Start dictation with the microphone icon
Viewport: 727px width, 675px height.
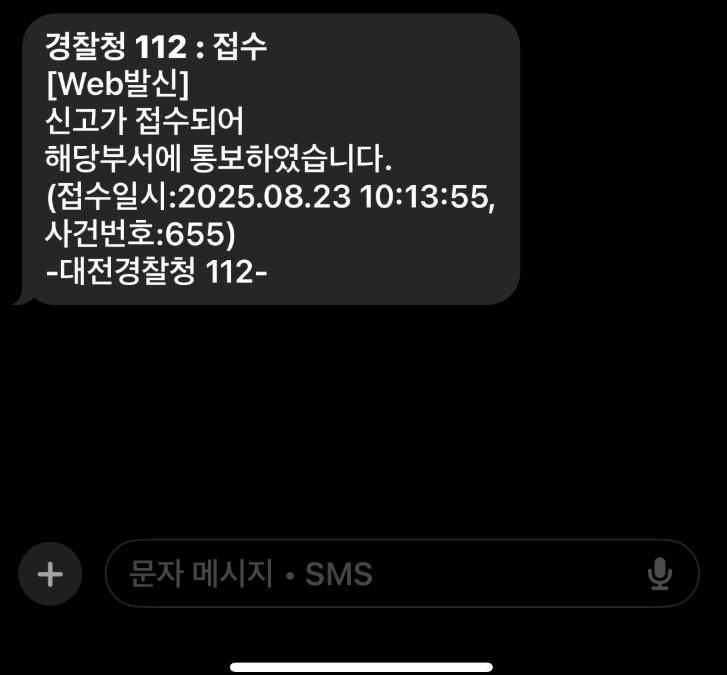[x=659, y=574]
